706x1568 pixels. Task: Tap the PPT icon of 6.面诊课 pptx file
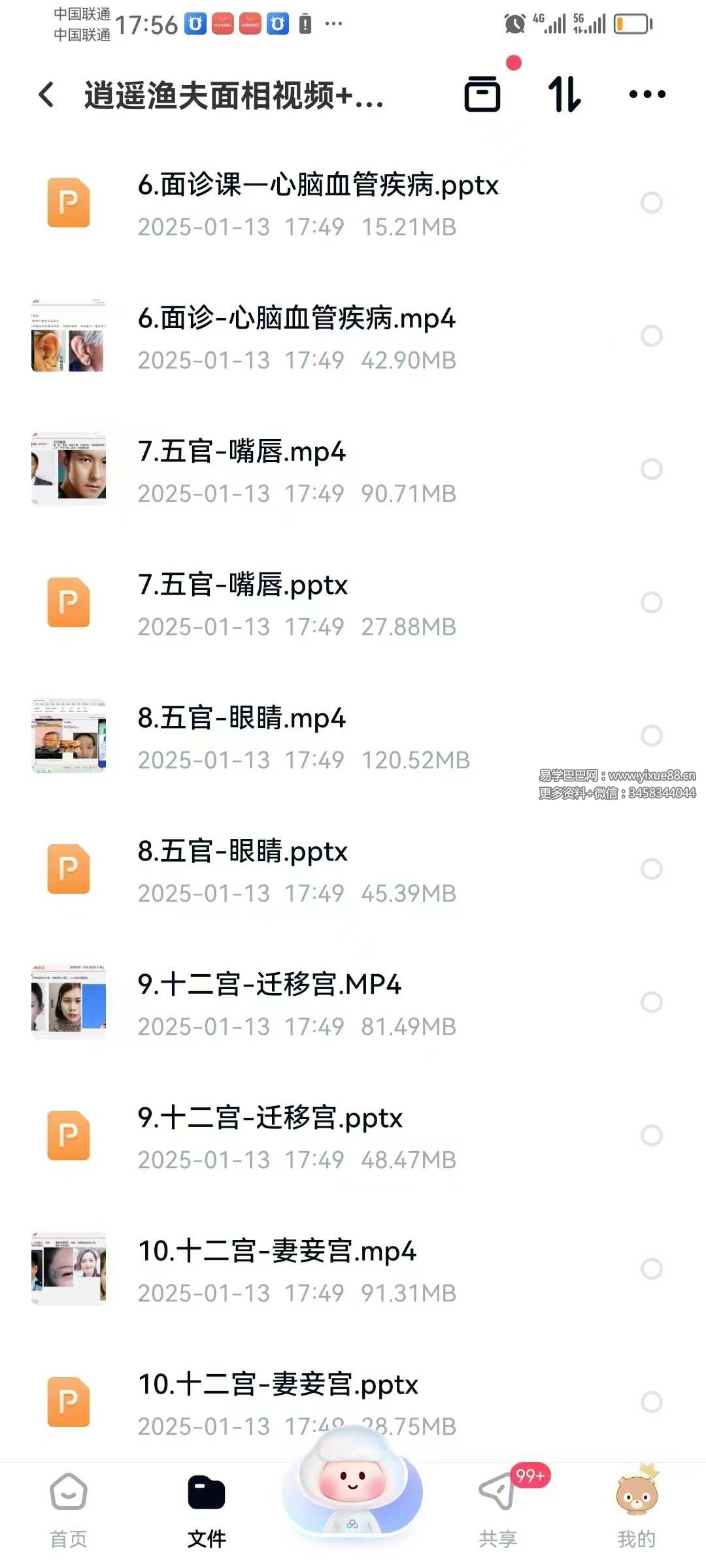coord(68,203)
